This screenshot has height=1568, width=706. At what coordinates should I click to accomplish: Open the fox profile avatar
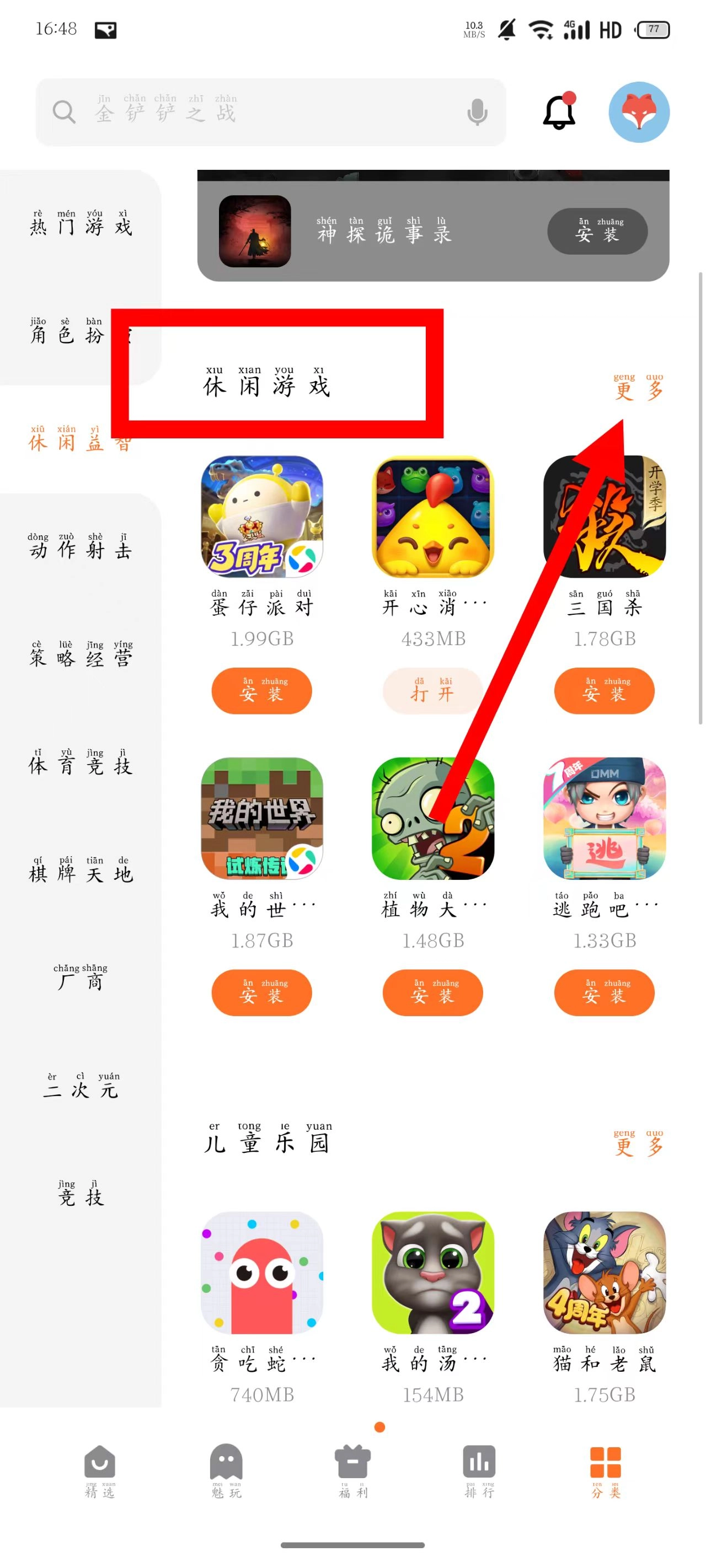pos(638,112)
